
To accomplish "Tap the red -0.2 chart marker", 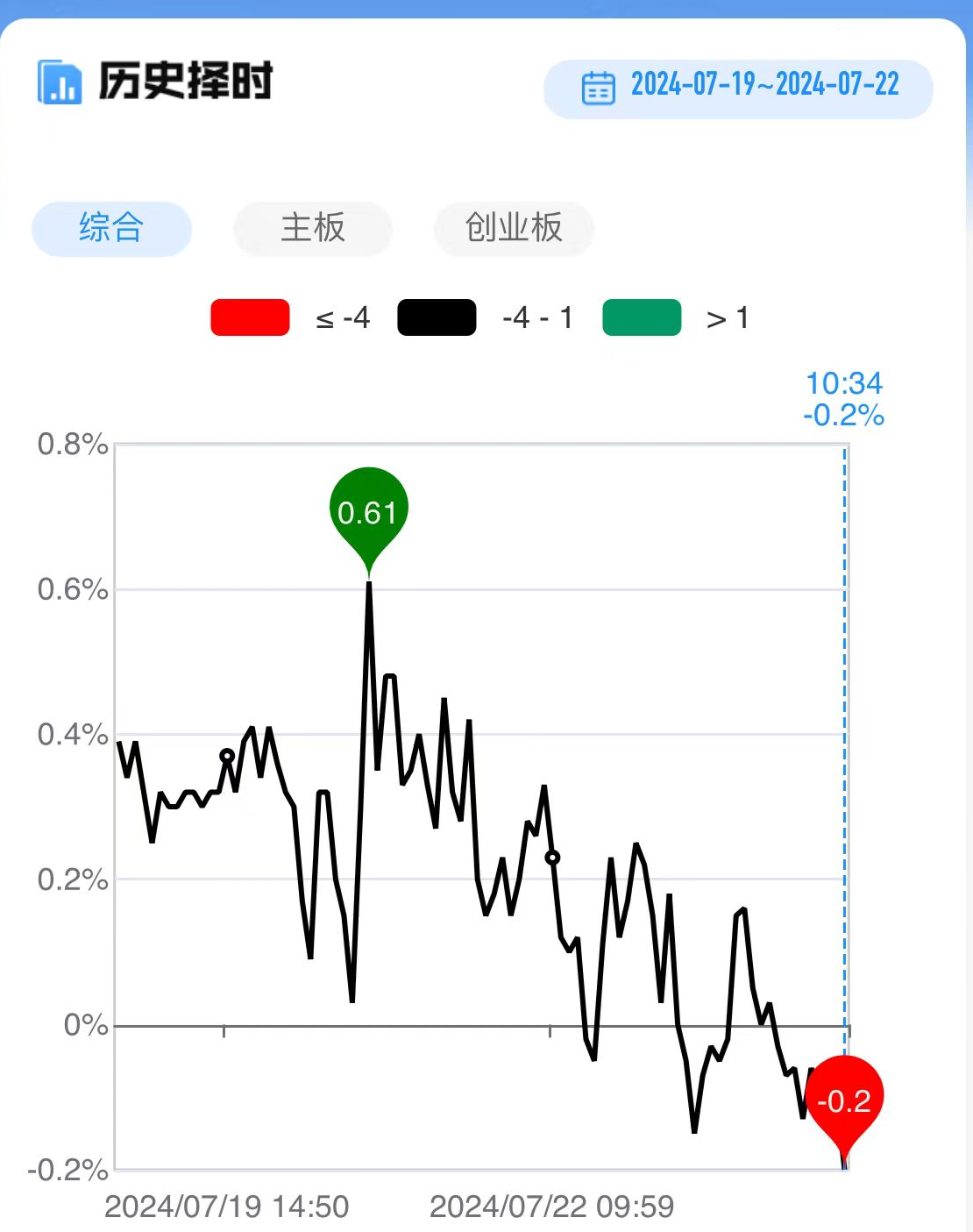I will tap(843, 1100).
